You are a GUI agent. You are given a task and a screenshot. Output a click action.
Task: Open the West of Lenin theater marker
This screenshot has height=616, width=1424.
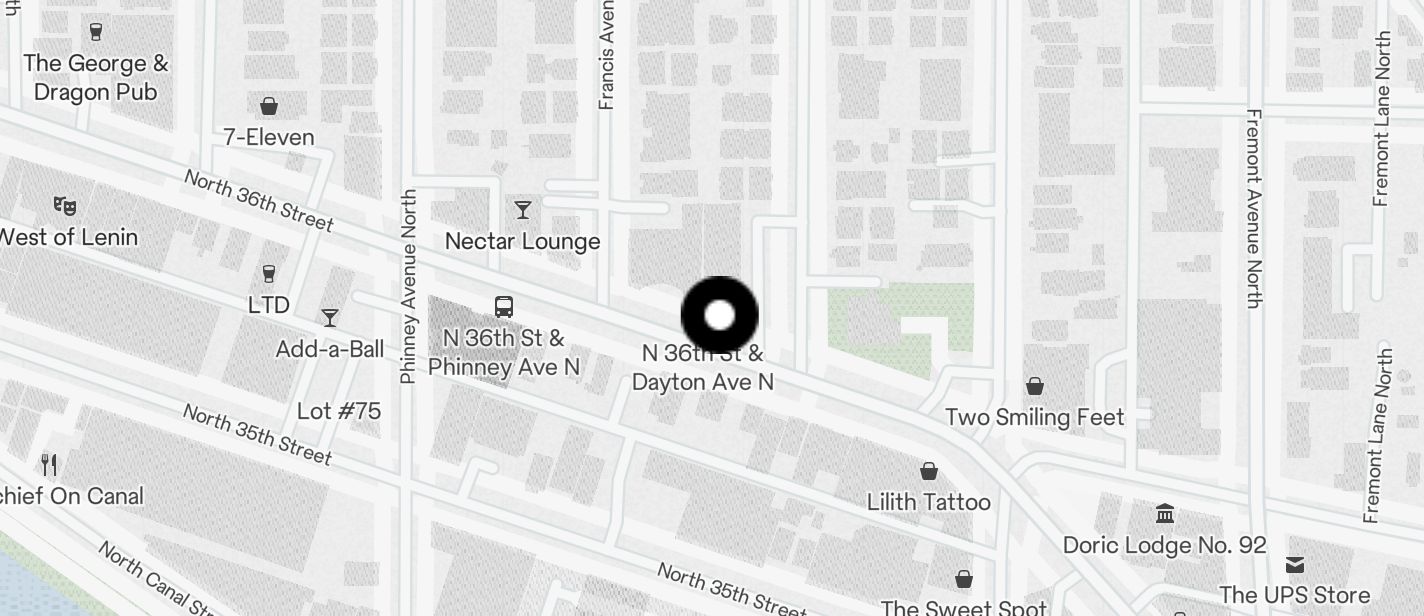pyautogui.click(x=65, y=206)
